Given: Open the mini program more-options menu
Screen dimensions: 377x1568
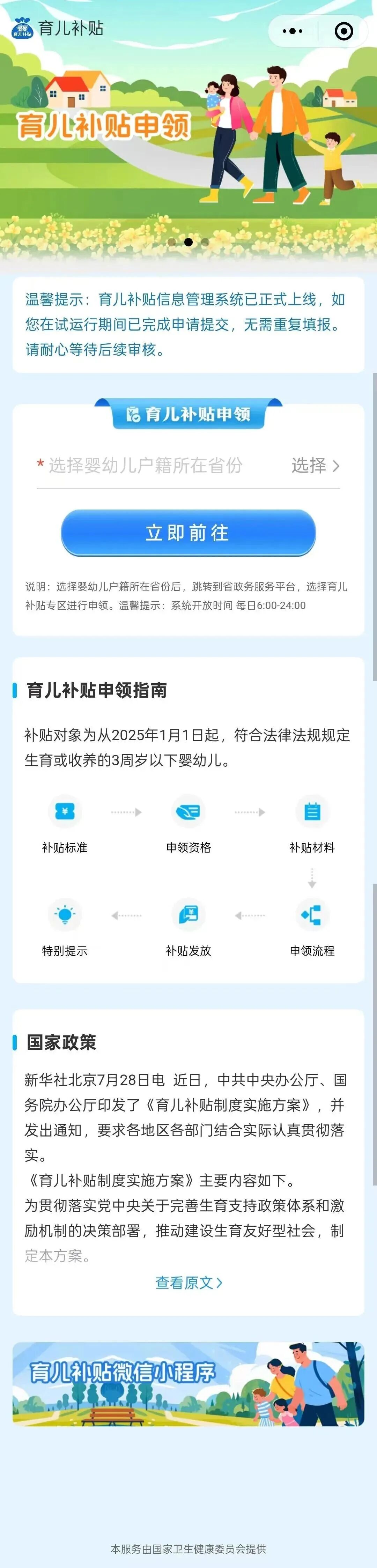Looking at the screenshot, I should pos(292,30).
